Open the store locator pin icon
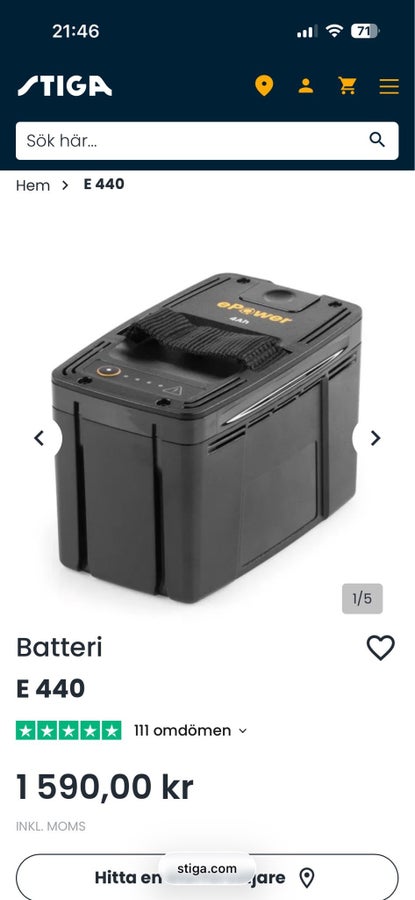 (x=264, y=86)
